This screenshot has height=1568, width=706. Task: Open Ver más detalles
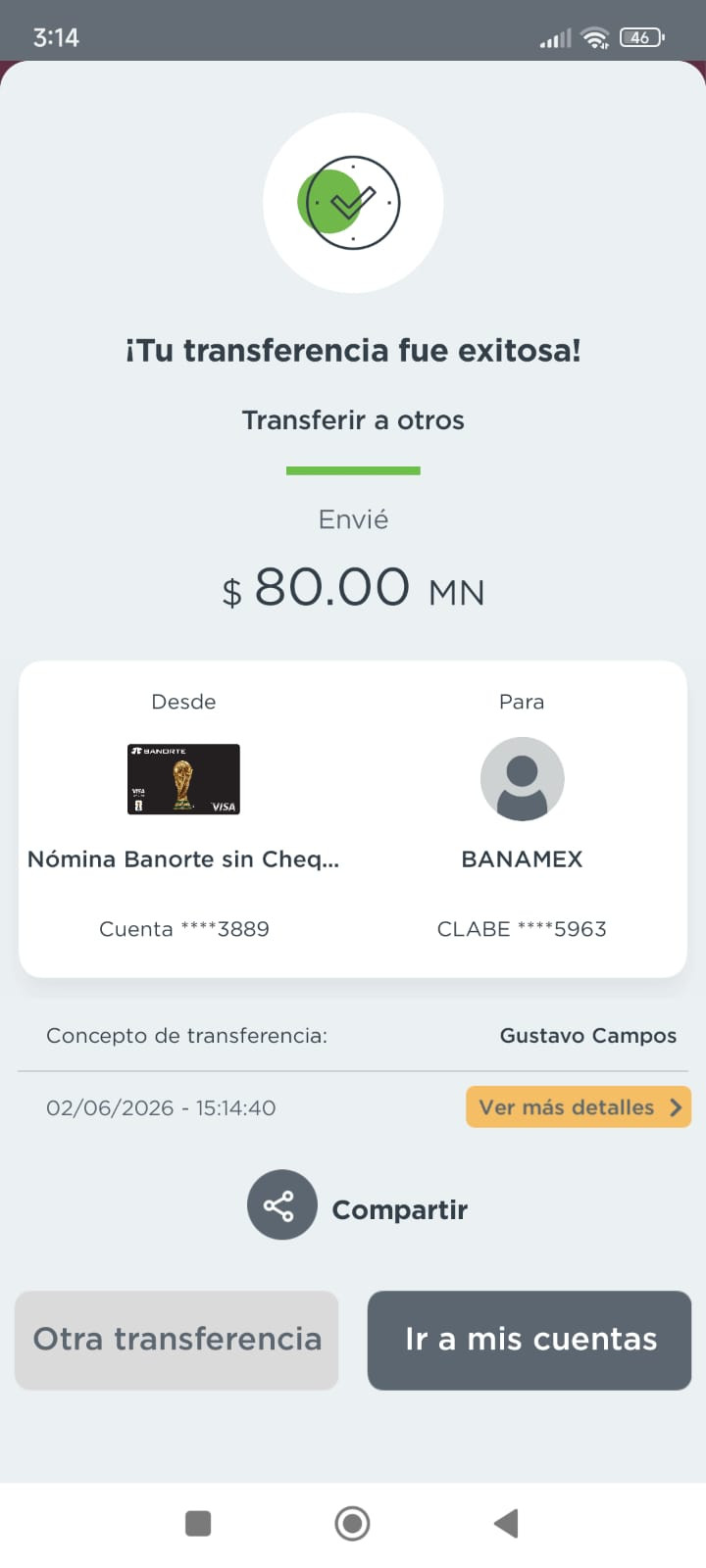[x=579, y=1107]
